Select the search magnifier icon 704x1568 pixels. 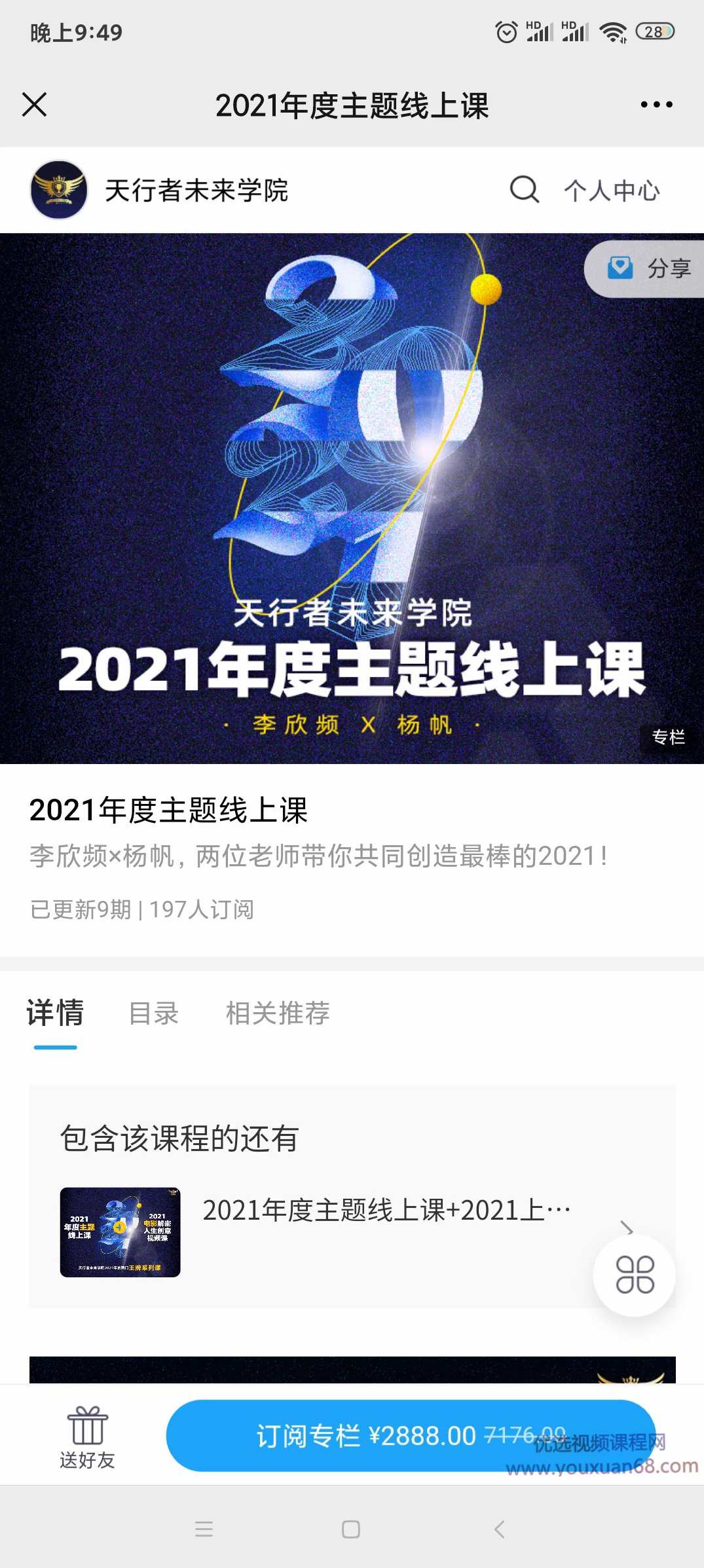(x=522, y=191)
